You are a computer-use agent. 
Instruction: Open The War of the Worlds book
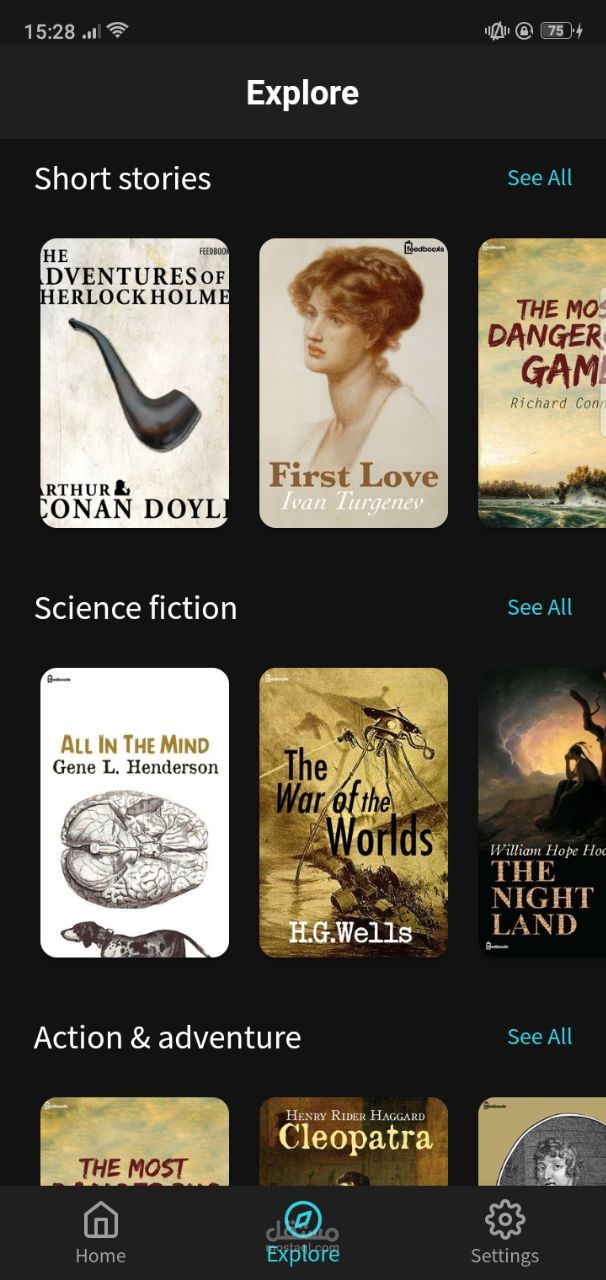[353, 812]
